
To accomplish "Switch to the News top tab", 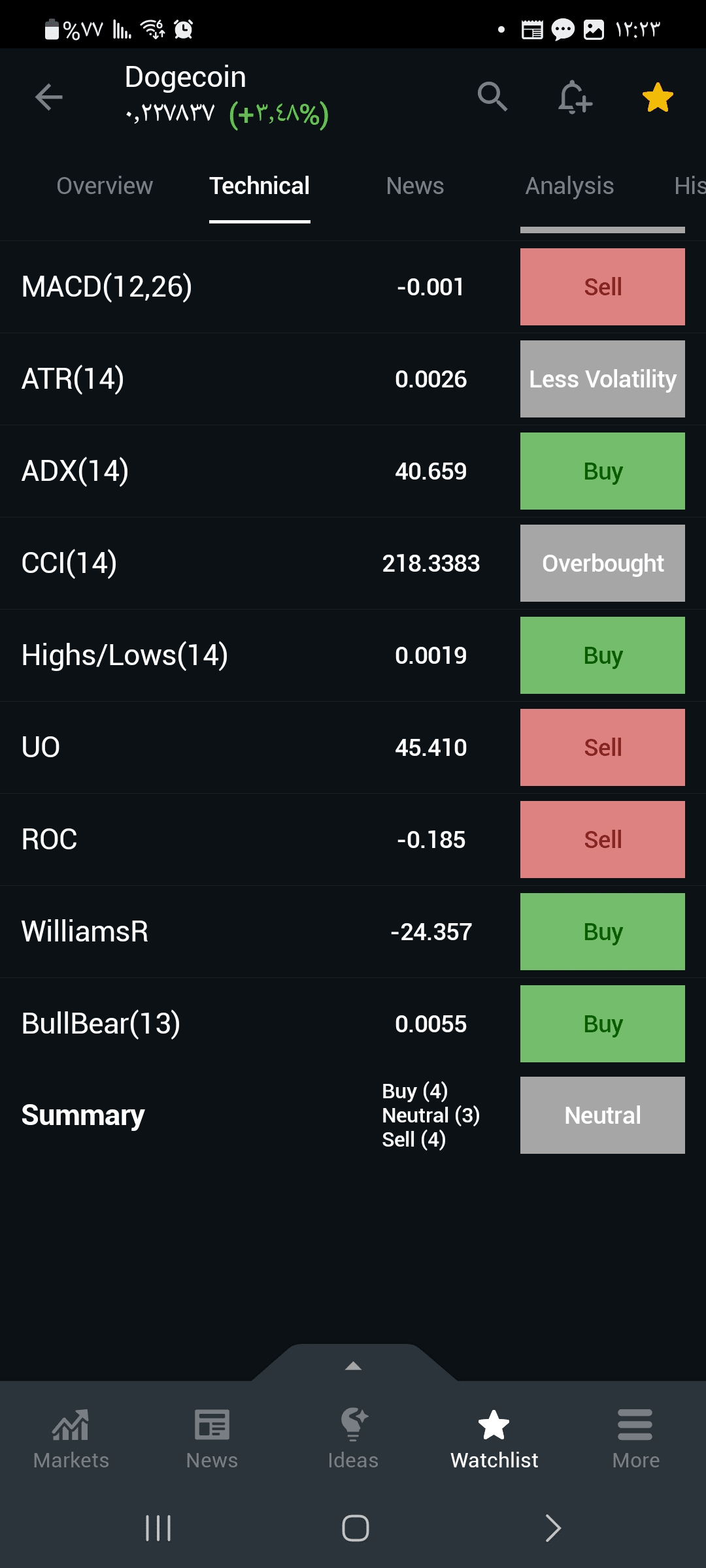I will (x=415, y=186).
